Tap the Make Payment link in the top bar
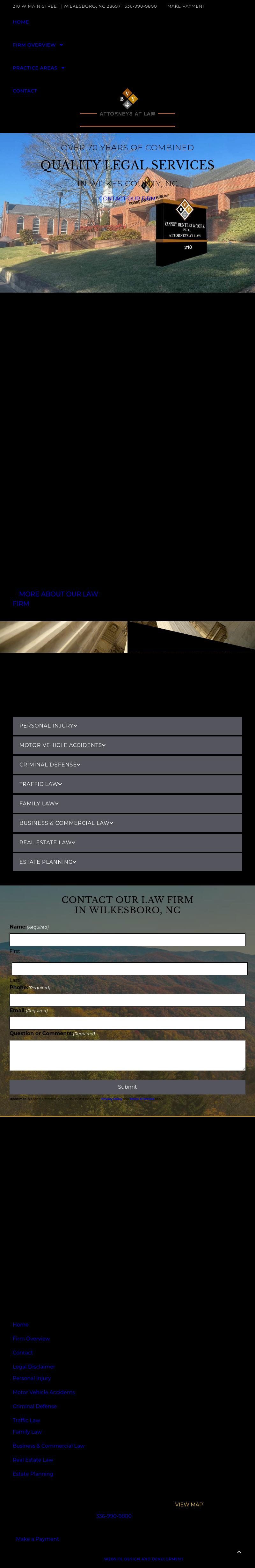 [186, 6]
